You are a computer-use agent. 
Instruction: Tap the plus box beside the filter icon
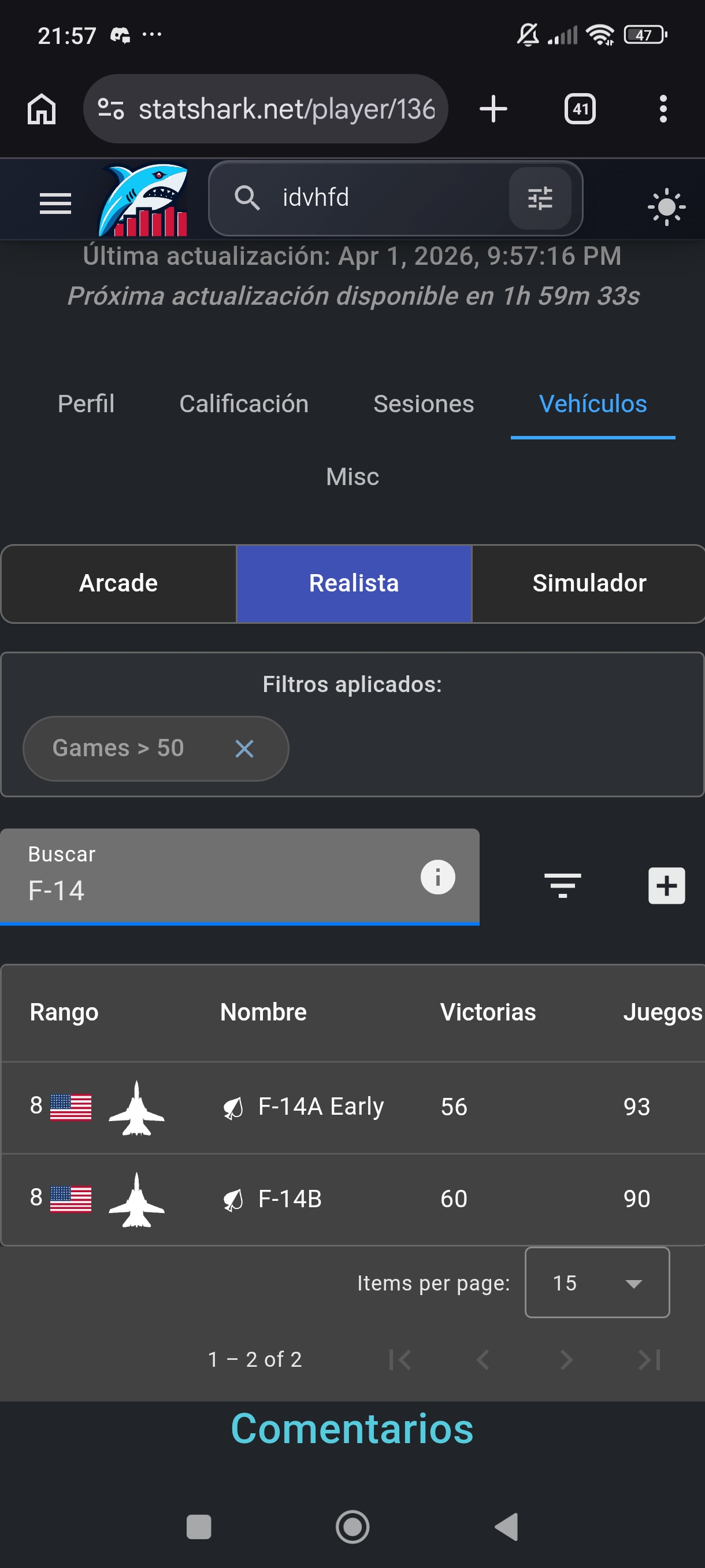(x=666, y=885)
